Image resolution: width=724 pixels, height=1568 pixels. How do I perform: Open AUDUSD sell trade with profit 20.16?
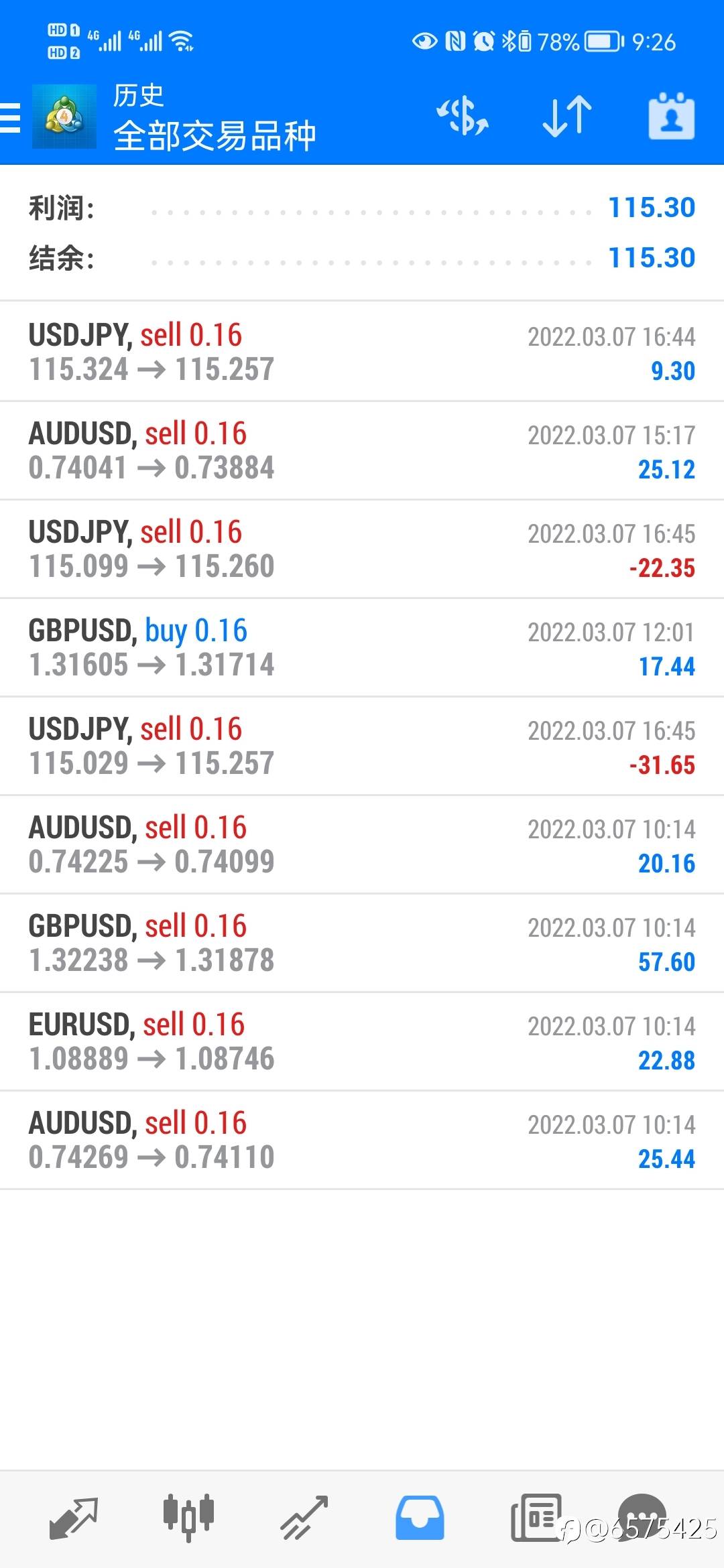coord(362,844)
